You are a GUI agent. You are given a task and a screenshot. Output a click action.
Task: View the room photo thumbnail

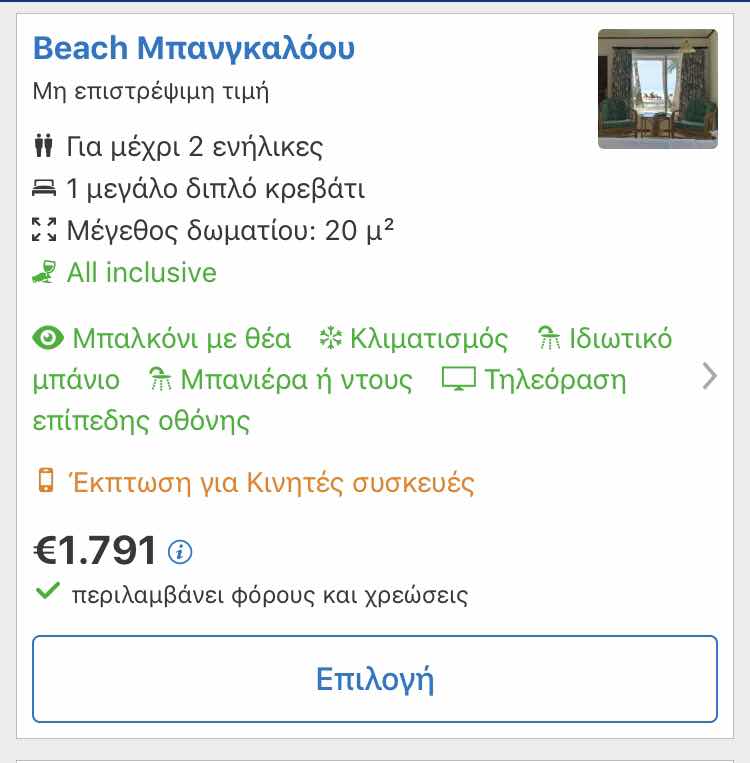tap(657, 89)
